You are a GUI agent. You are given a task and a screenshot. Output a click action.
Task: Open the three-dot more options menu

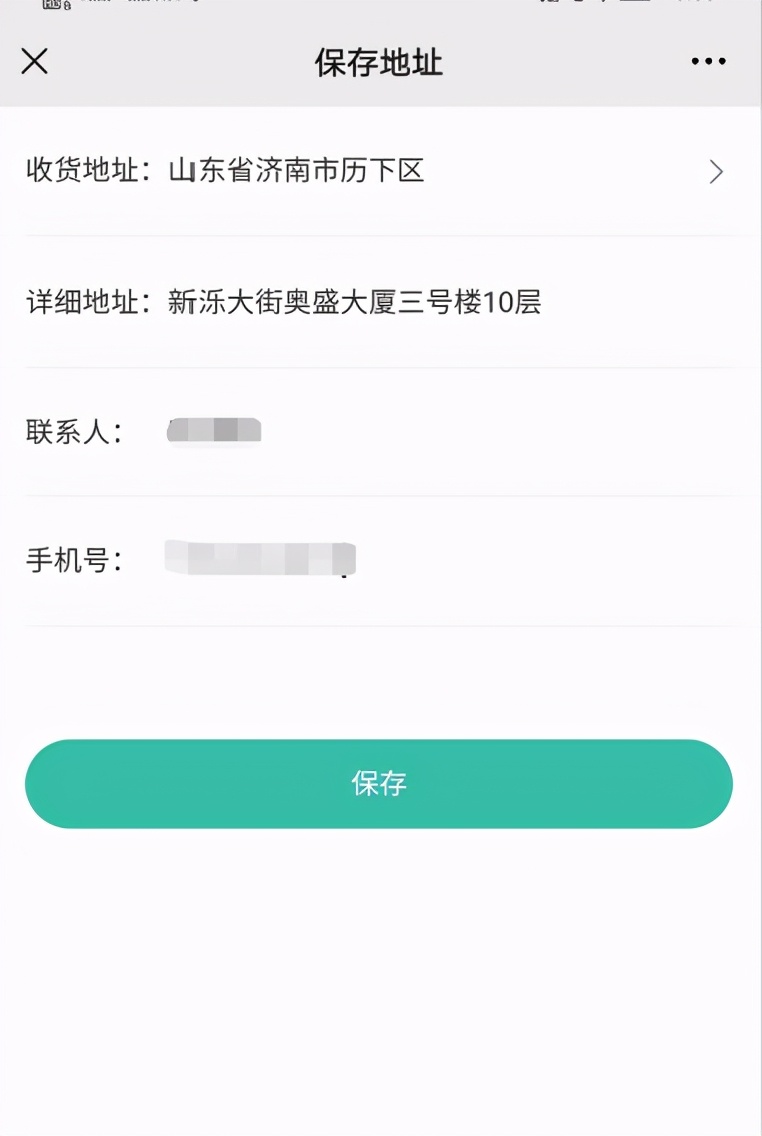pyautogui.click(x=708, y=62)
